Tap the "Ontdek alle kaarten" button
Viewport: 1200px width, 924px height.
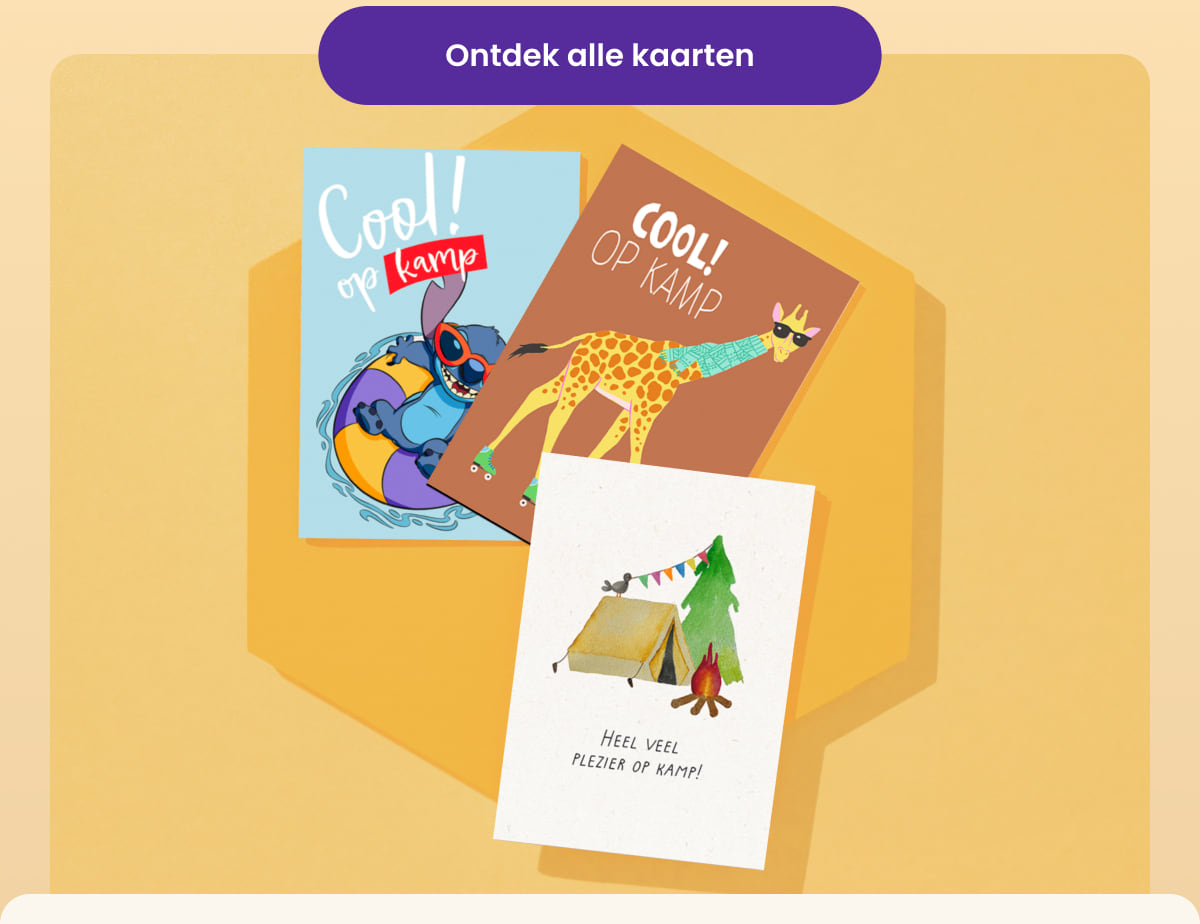[599, 55]
